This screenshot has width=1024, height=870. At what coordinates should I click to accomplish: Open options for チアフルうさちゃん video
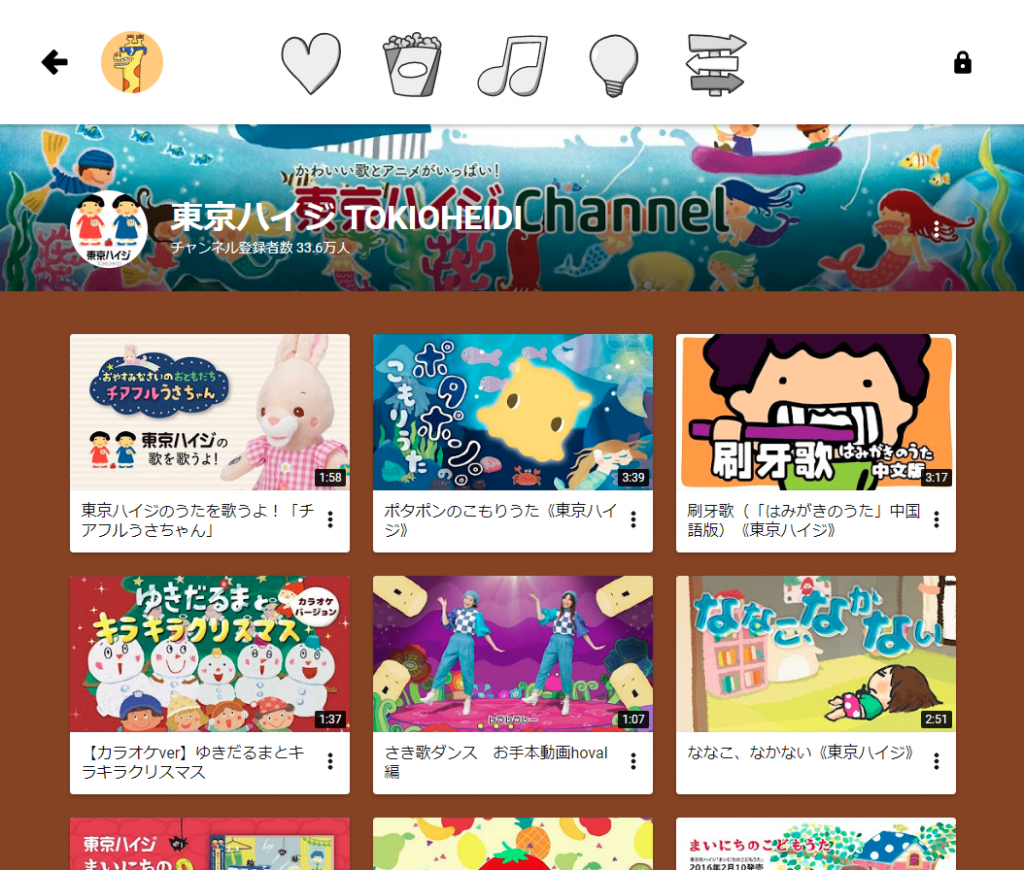[330, 519]
